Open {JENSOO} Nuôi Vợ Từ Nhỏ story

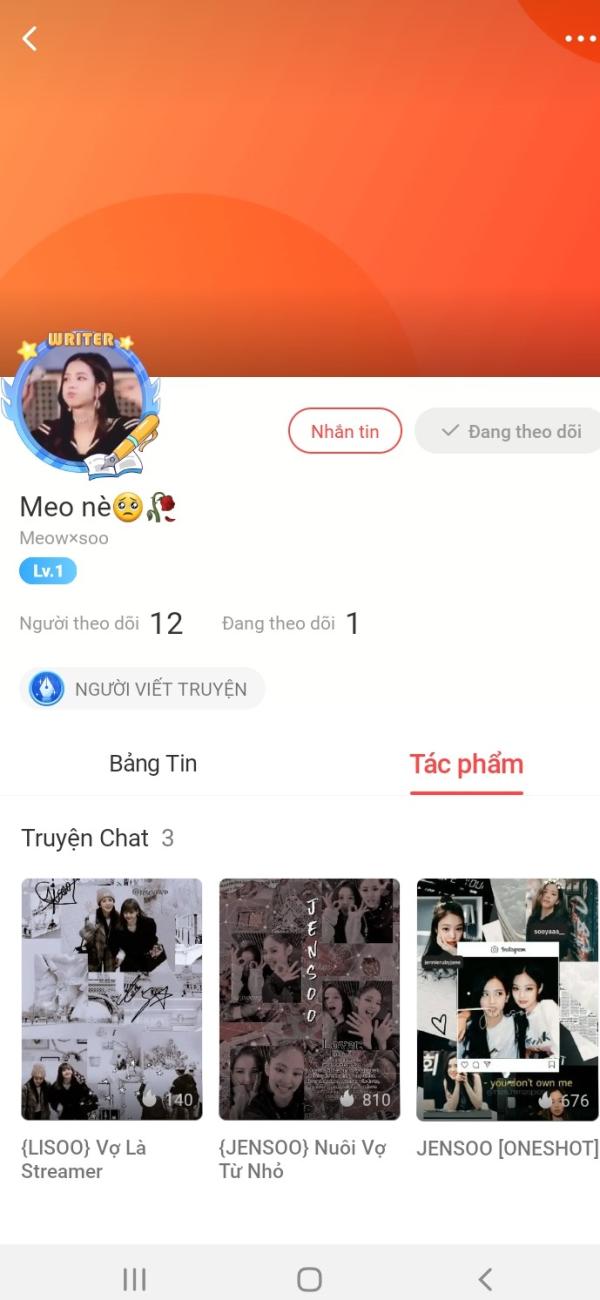(x=309, y=1000)
